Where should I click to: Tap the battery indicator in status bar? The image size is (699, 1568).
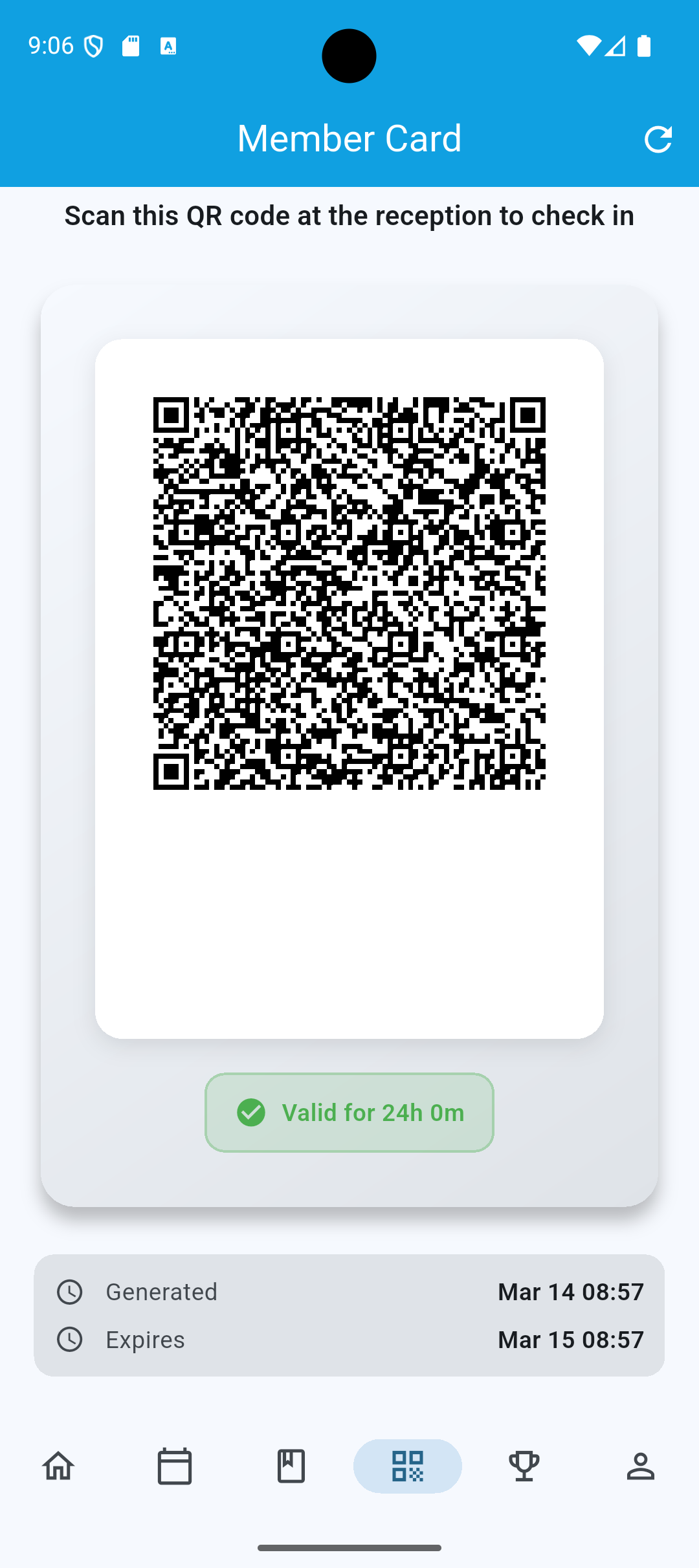643,46
